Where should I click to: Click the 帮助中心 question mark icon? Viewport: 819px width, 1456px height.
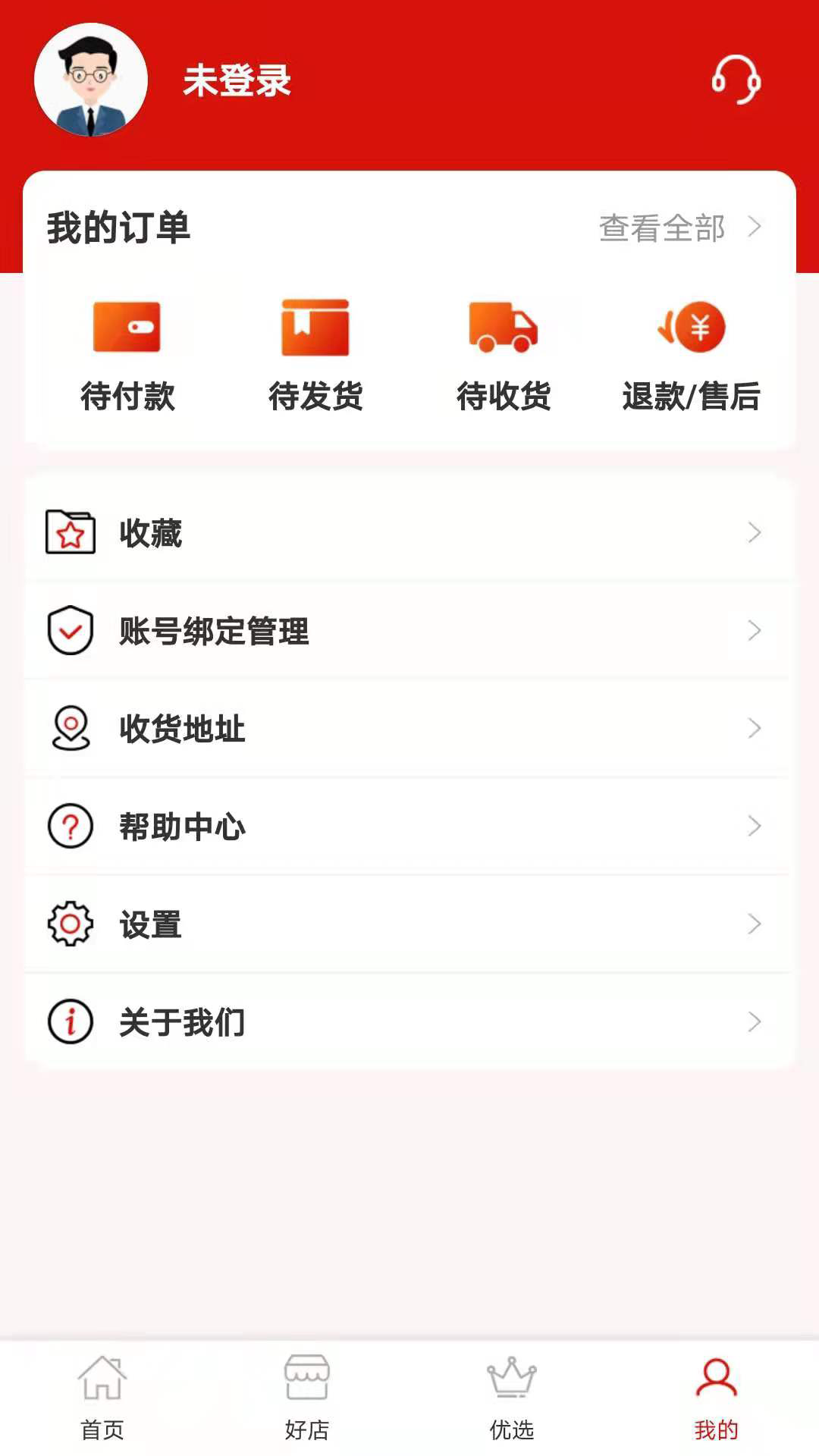click(x=69, y=827)
